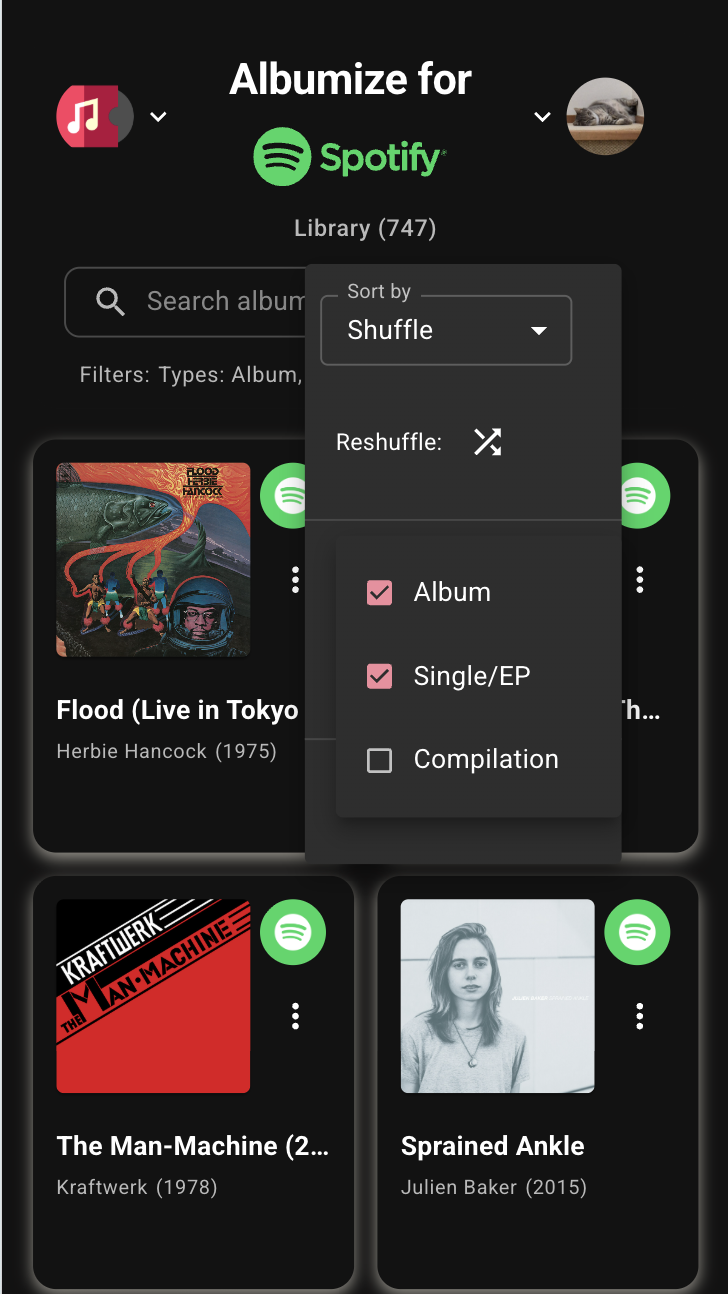The image size is (728, 1294).
Task: Tap the Search albums field
Action: click(x=222, y=301)
